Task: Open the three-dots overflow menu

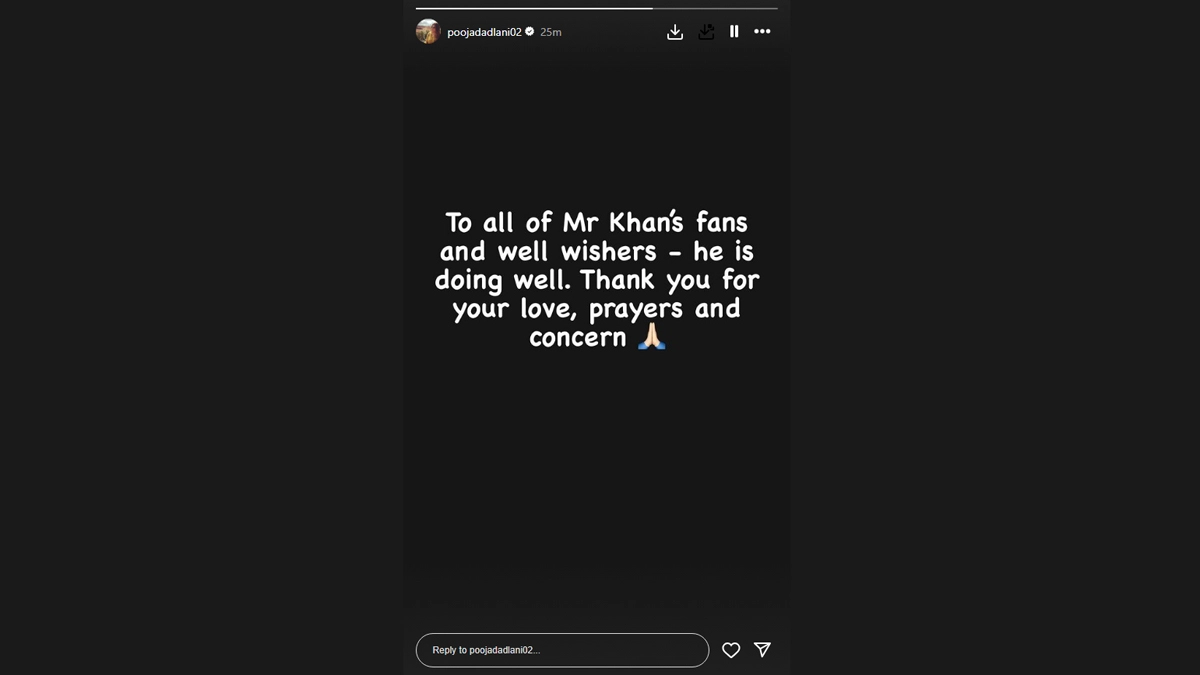Action: (x=762, y=32)
